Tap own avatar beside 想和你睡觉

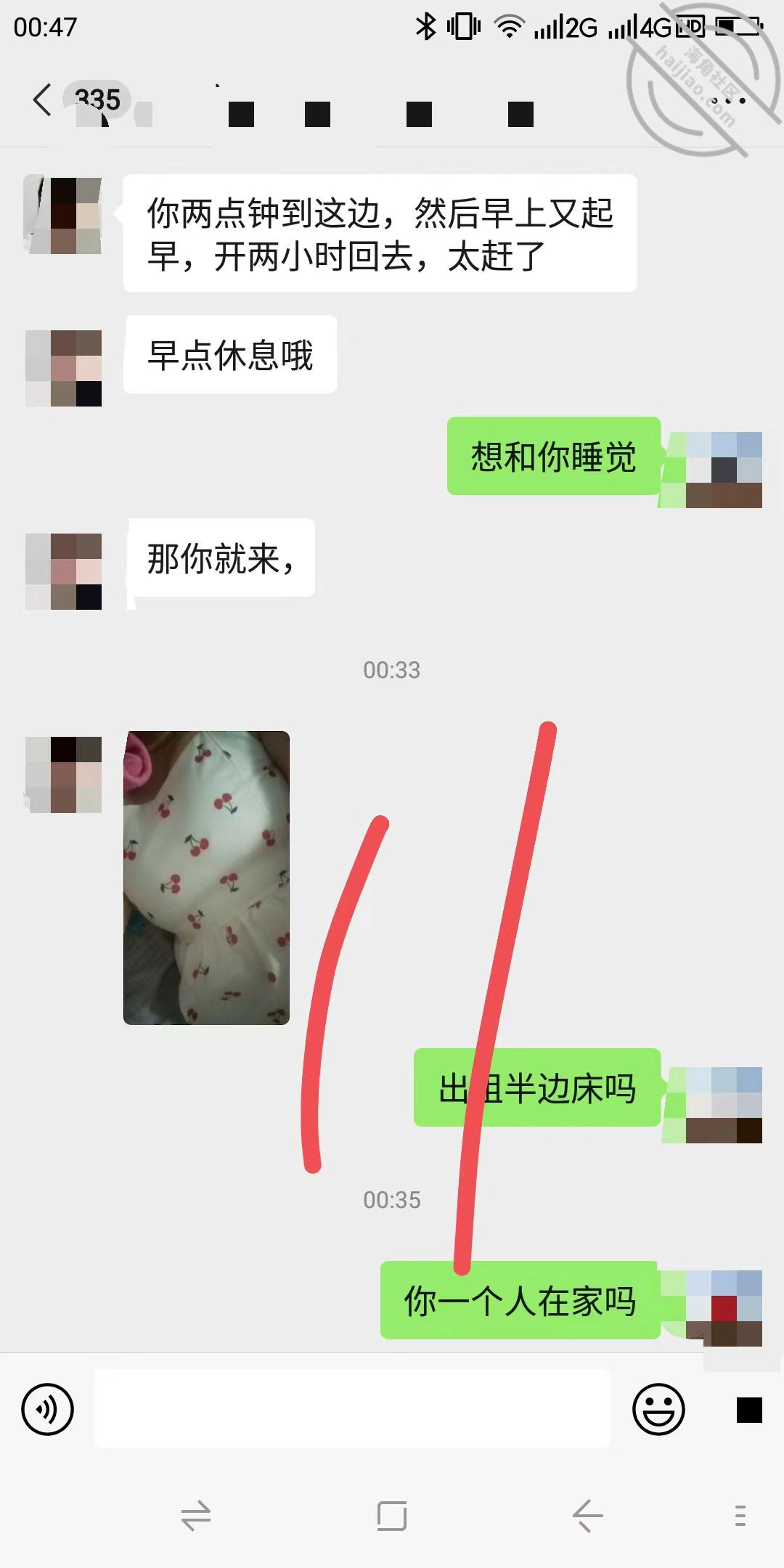click(x=724, y=470)
